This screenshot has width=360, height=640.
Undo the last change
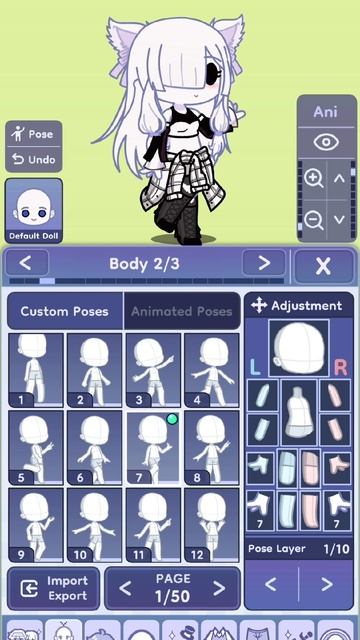coord(33,159)
